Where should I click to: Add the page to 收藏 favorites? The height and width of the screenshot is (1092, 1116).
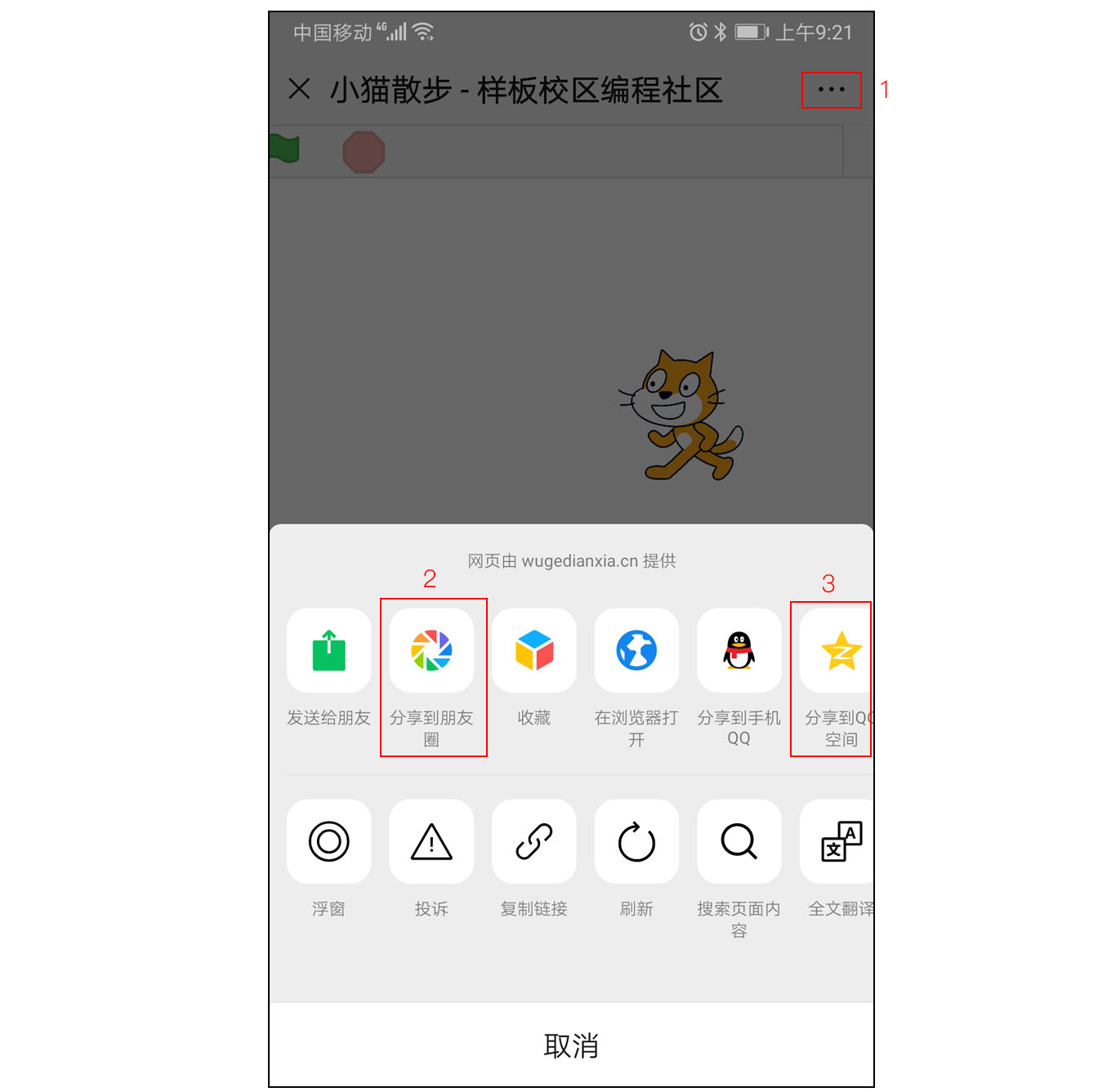(534, 651)
